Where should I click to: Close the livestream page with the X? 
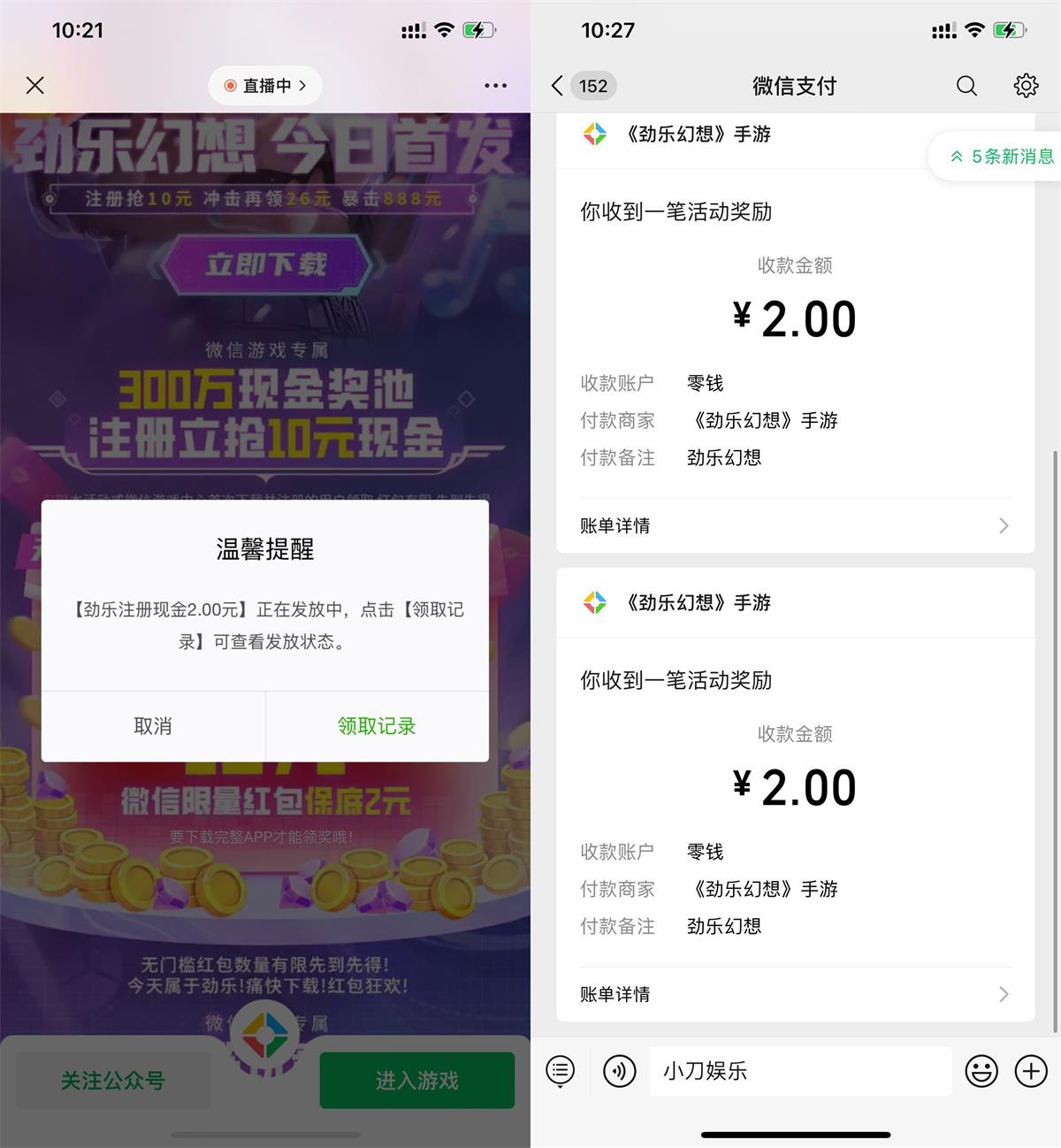[x=35, y=86]
